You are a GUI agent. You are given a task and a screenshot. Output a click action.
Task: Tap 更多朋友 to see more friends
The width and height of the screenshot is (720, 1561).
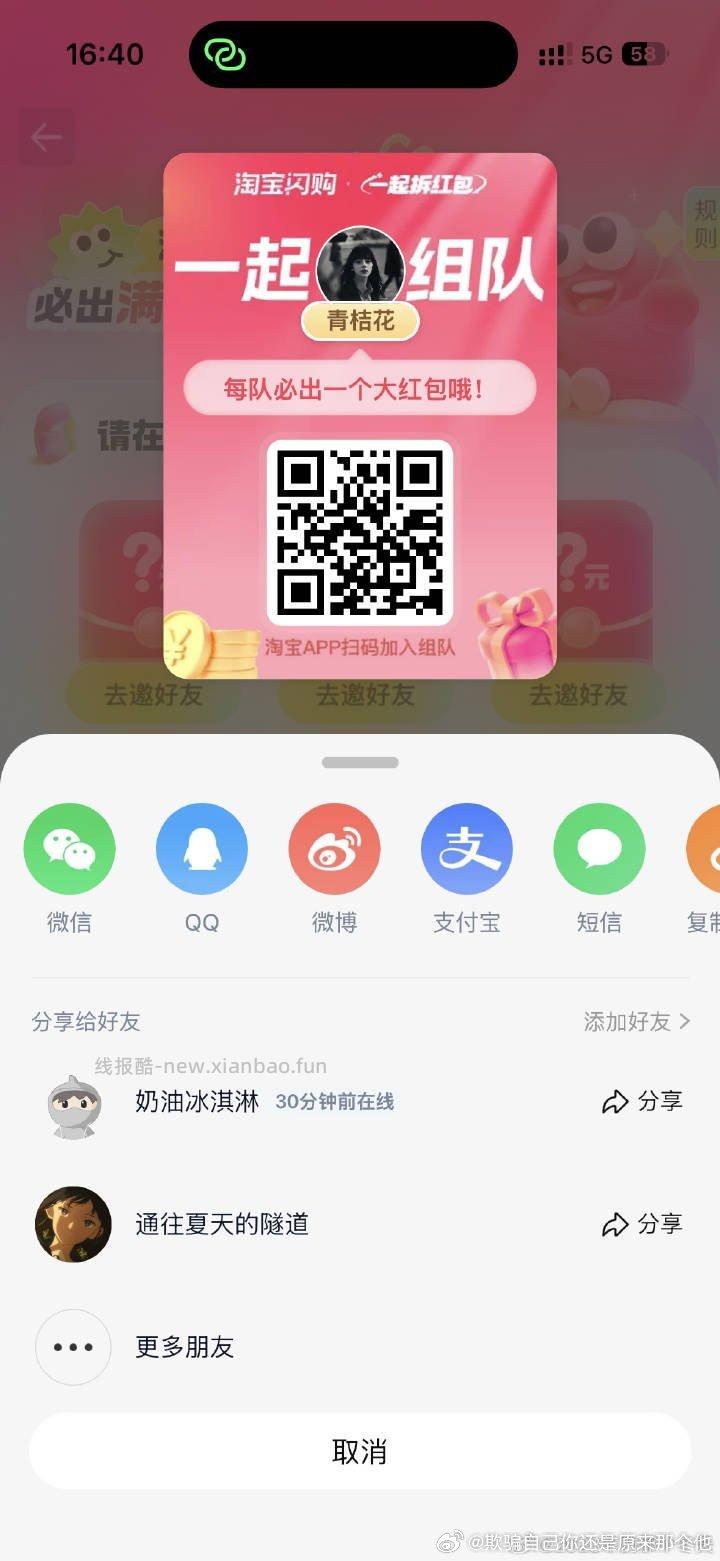tap(184, 1347)
